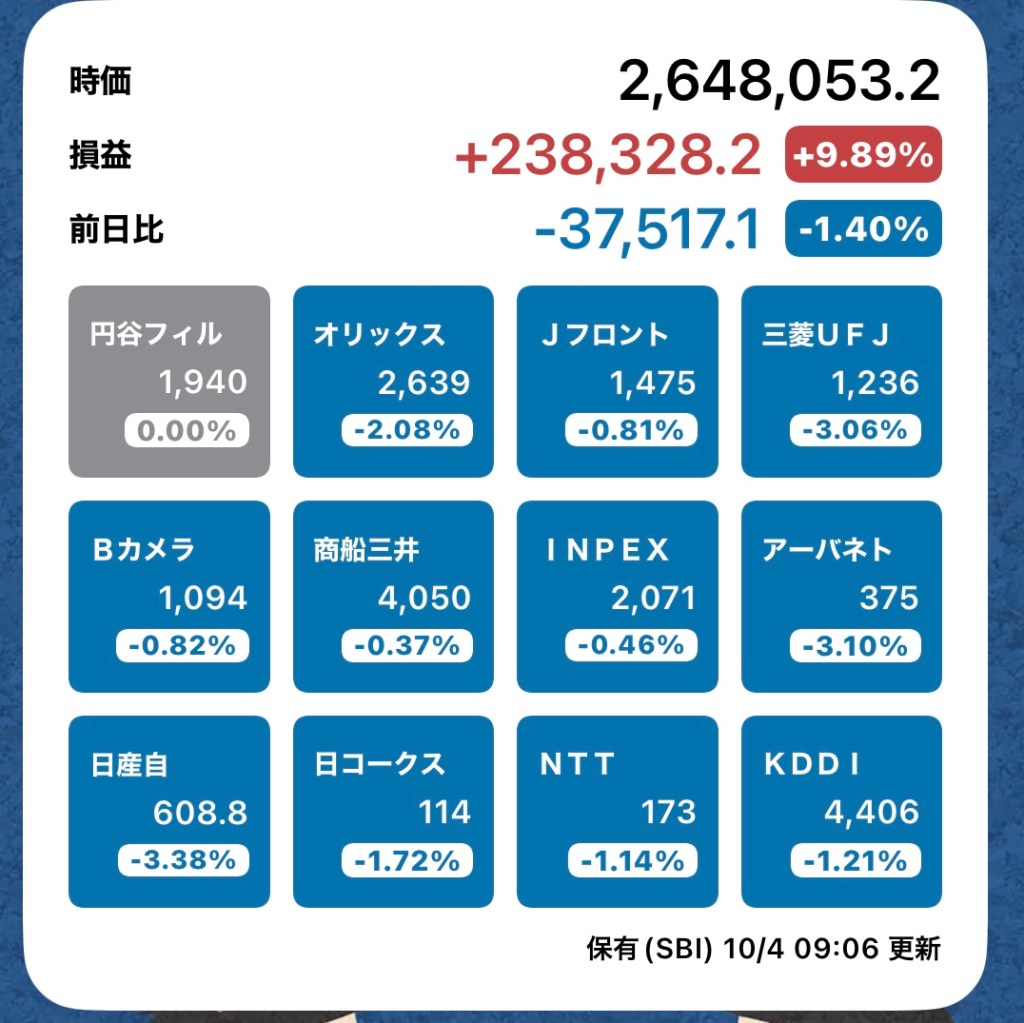Open the 円谷フィル stock tile
Screen dimensions: 1024x1023
click(x=169, y=382)
